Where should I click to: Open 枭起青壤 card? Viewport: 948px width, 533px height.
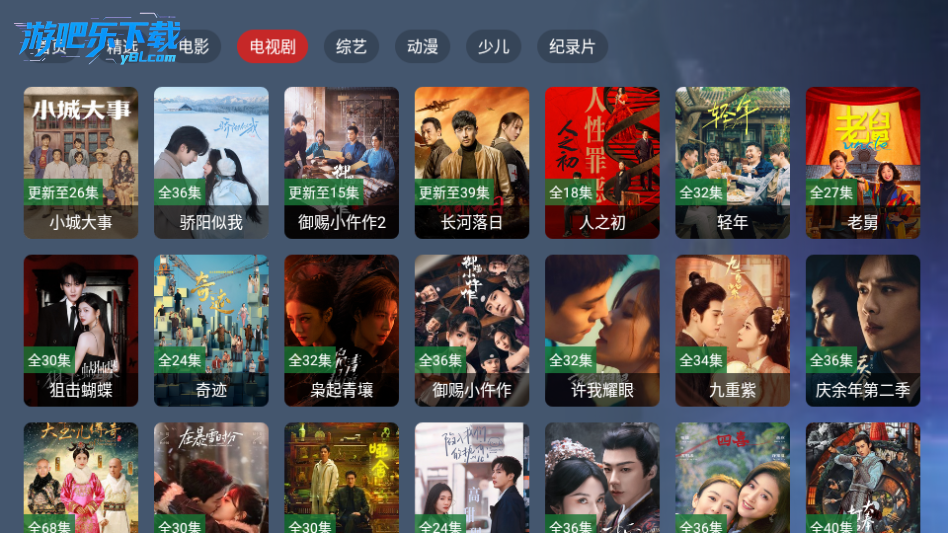(341, 330)
